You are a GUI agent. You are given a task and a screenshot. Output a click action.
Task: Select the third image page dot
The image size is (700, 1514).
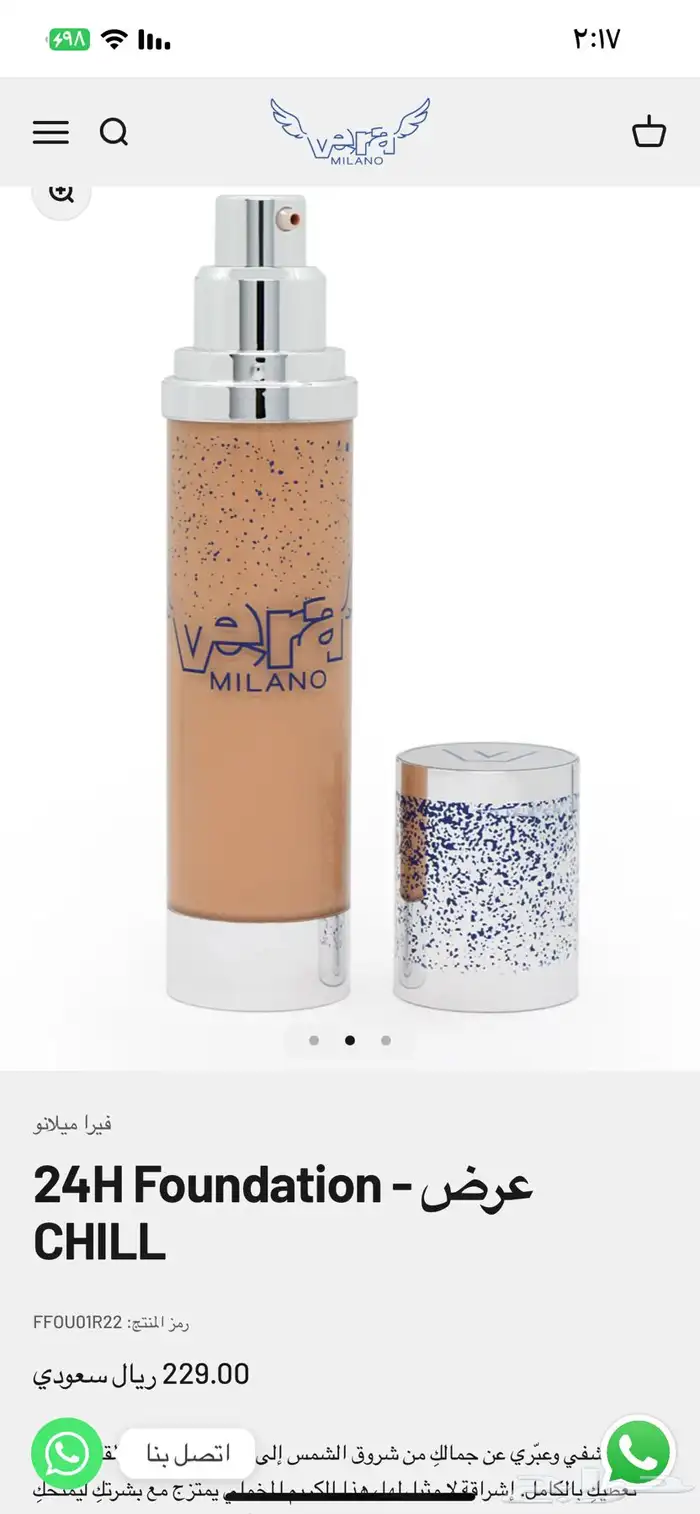click(x=386, y=1040)
